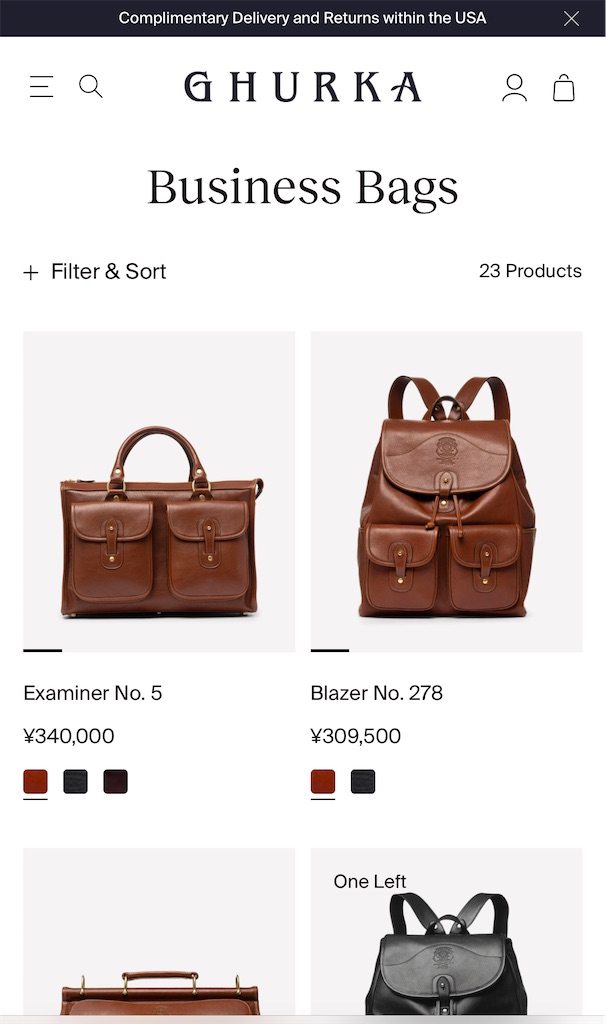Dismiss the complimentary delivery banner
This screenshot has height=1024, width=606.
[x=571, y=18]
